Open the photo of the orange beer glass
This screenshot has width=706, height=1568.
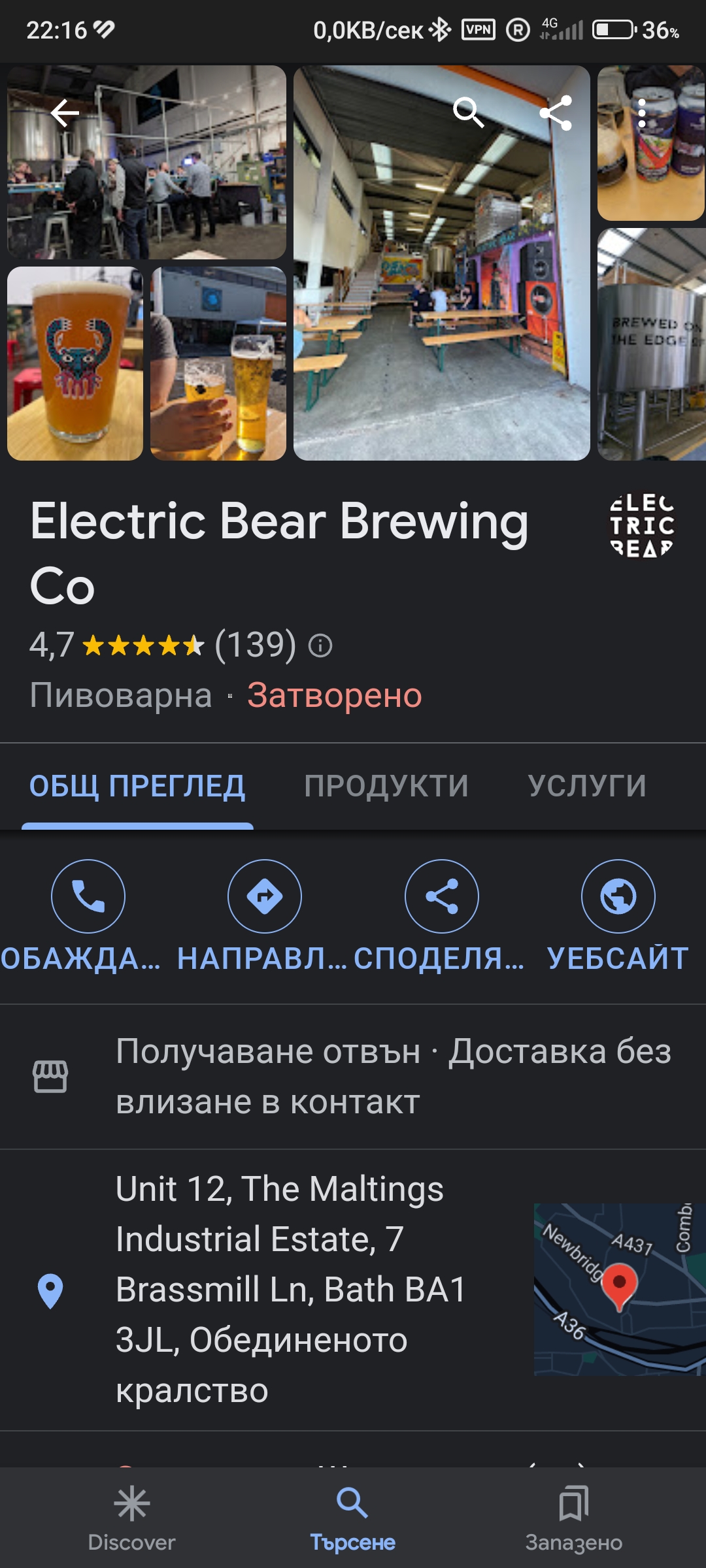click(75, 363)
